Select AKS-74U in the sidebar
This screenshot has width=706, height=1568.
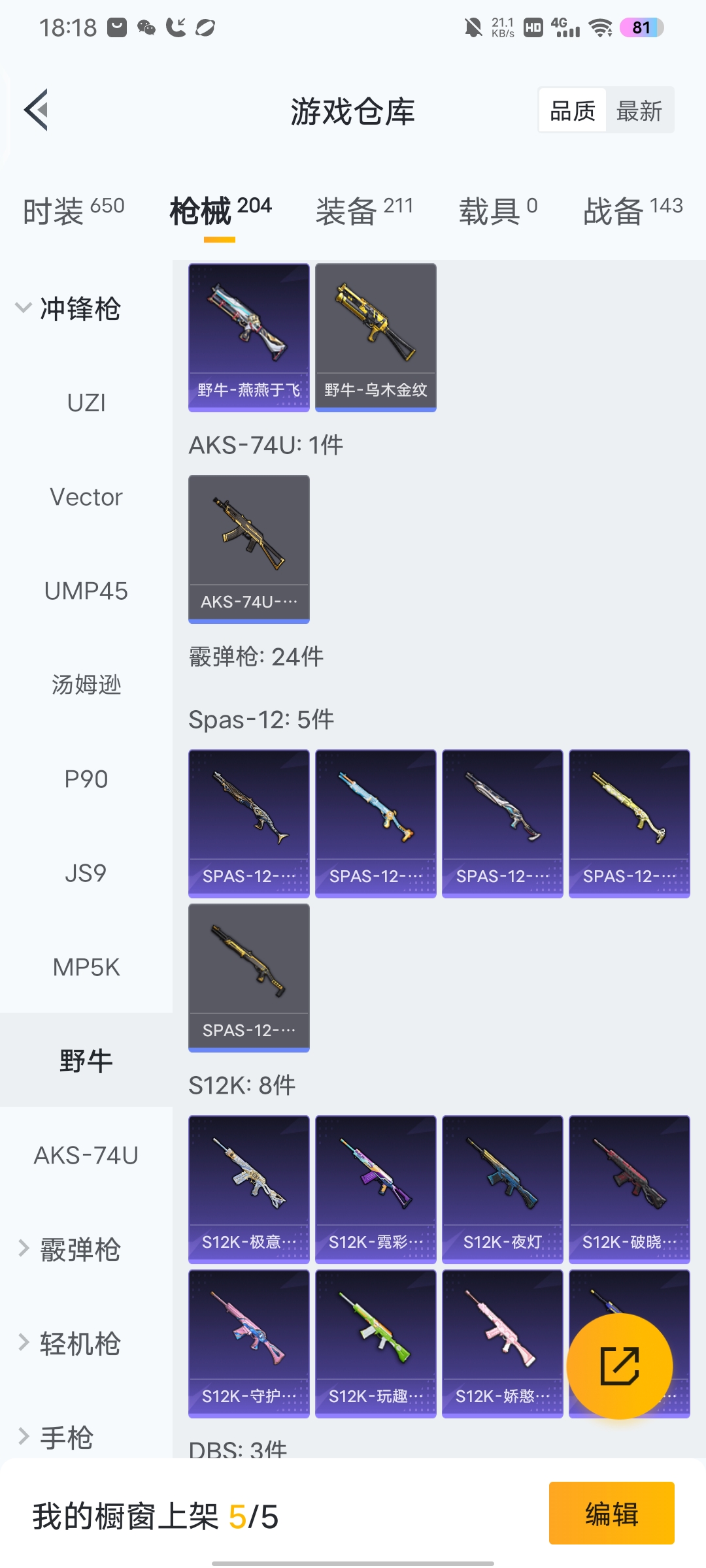[86, 1155]
